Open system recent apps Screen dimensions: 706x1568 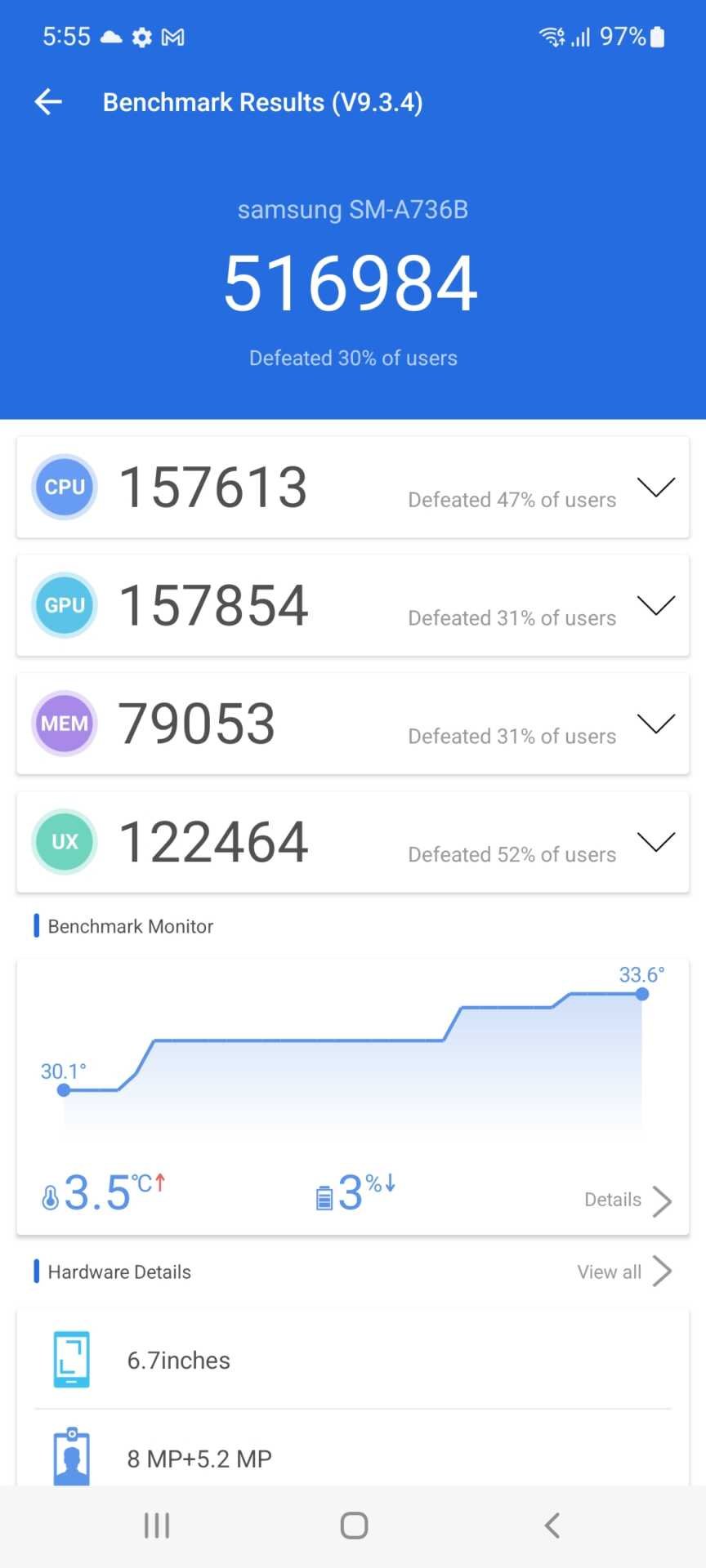pyautogui.click(x=157, y=1525)
